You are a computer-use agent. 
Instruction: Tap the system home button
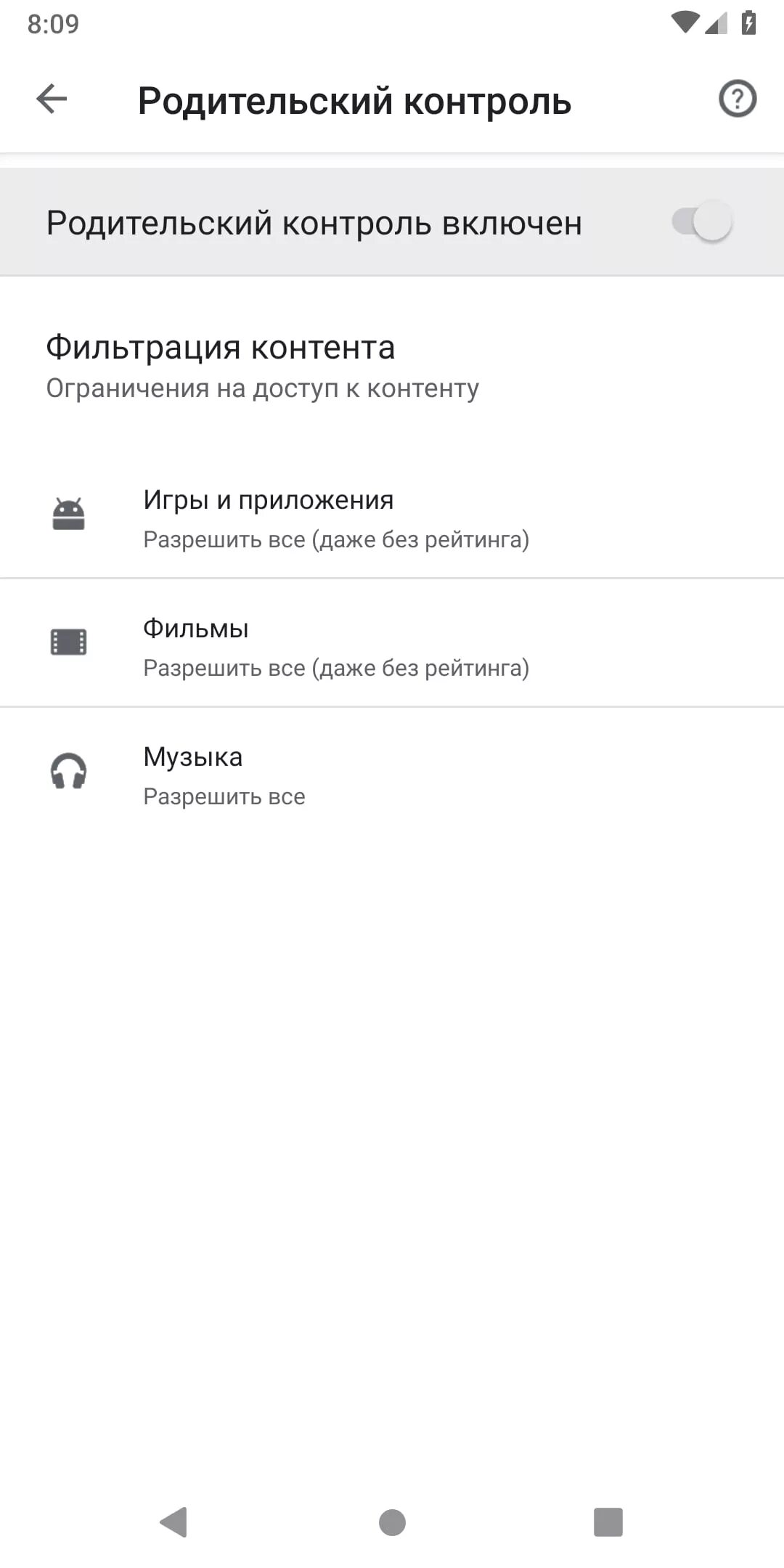[x=392, y=1522]
